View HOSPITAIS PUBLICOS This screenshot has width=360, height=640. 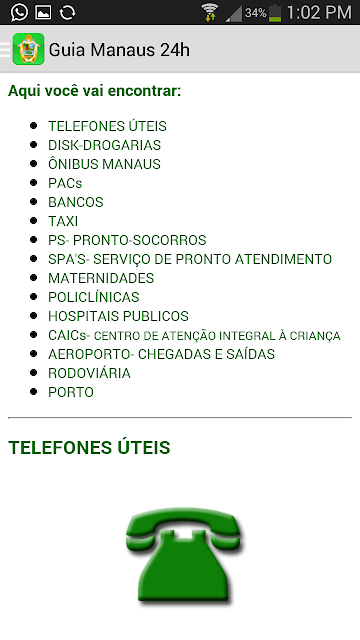pyautogui.click(x=118, y=316)
